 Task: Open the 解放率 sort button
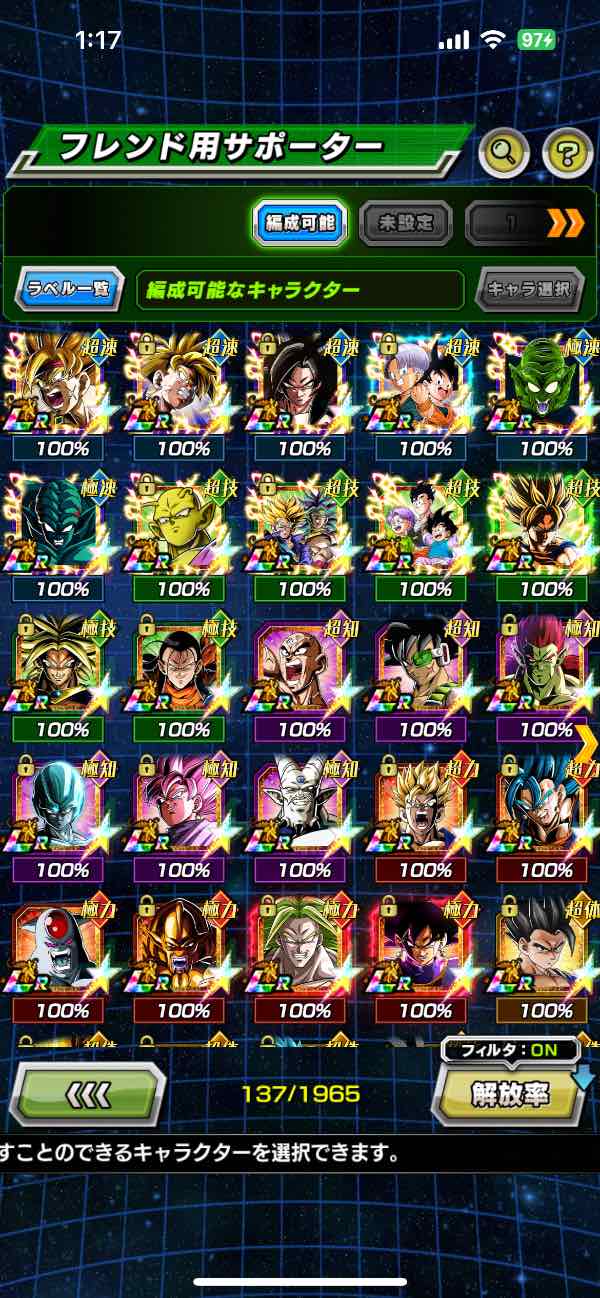(510, 1094)
